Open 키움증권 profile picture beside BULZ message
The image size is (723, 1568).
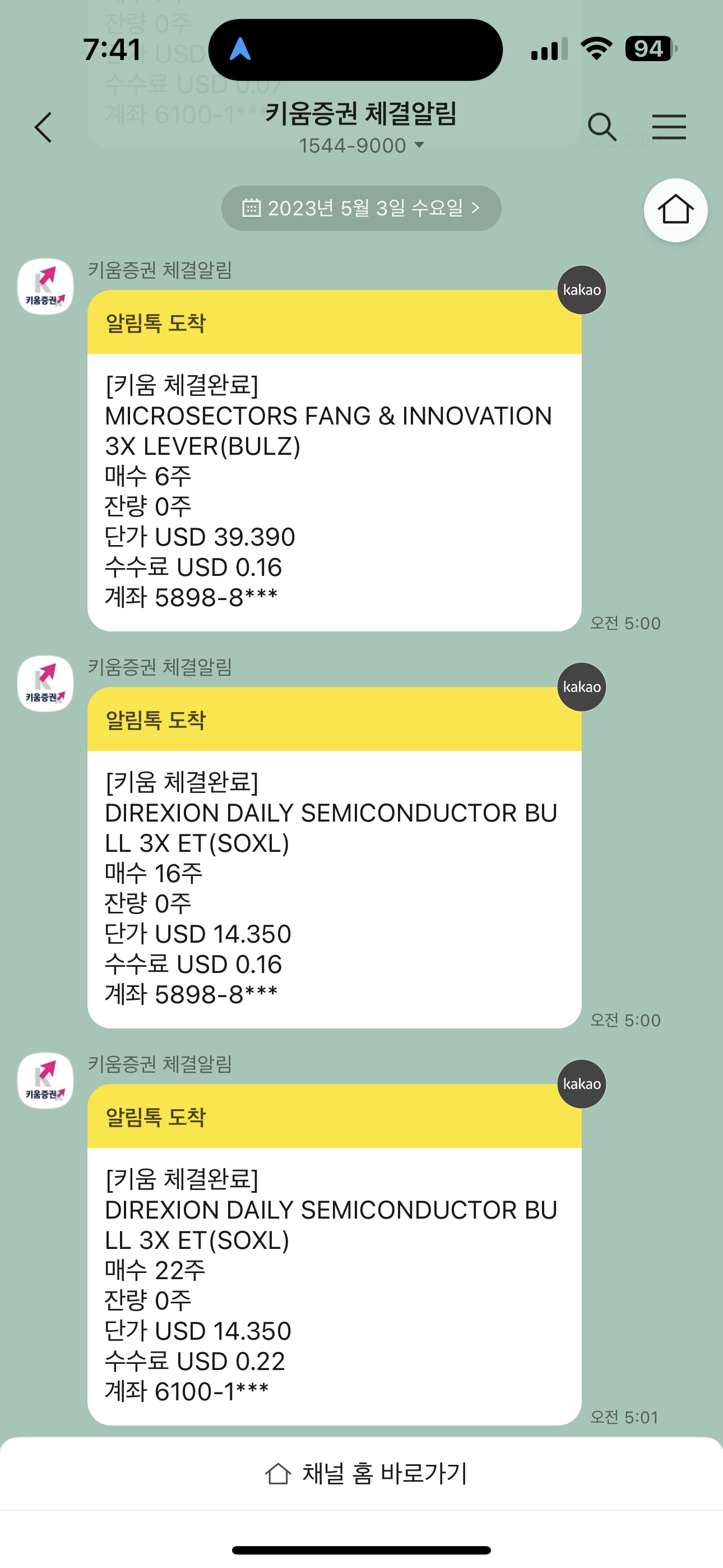pos(45,287)
